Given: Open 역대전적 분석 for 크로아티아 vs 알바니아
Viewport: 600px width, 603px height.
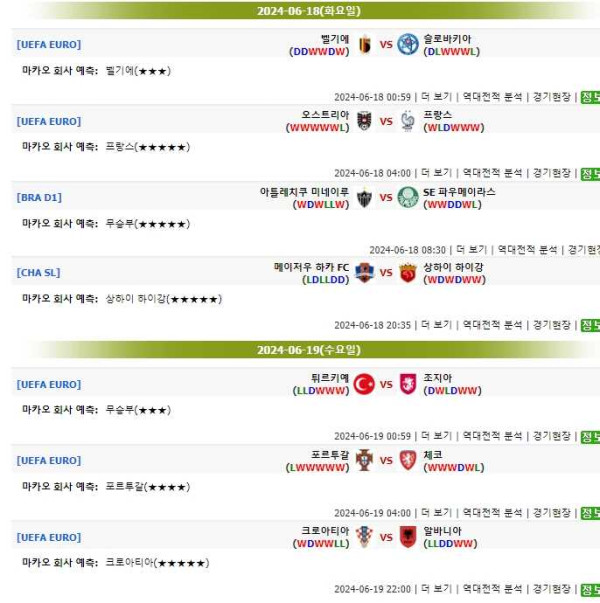Looking at the screenshot, I should (x=492, y=588).
